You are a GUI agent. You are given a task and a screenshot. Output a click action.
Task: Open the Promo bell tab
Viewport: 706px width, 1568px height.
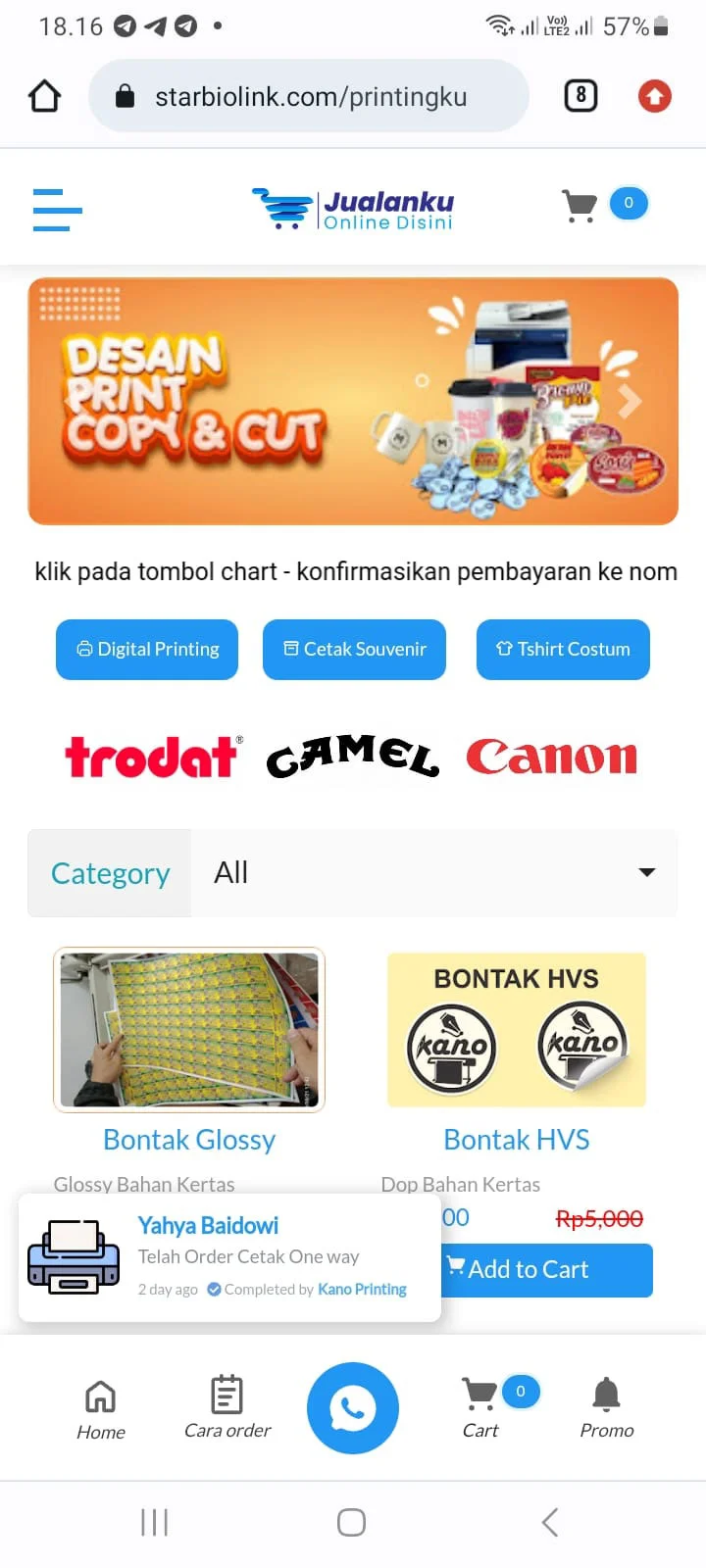606,1409
